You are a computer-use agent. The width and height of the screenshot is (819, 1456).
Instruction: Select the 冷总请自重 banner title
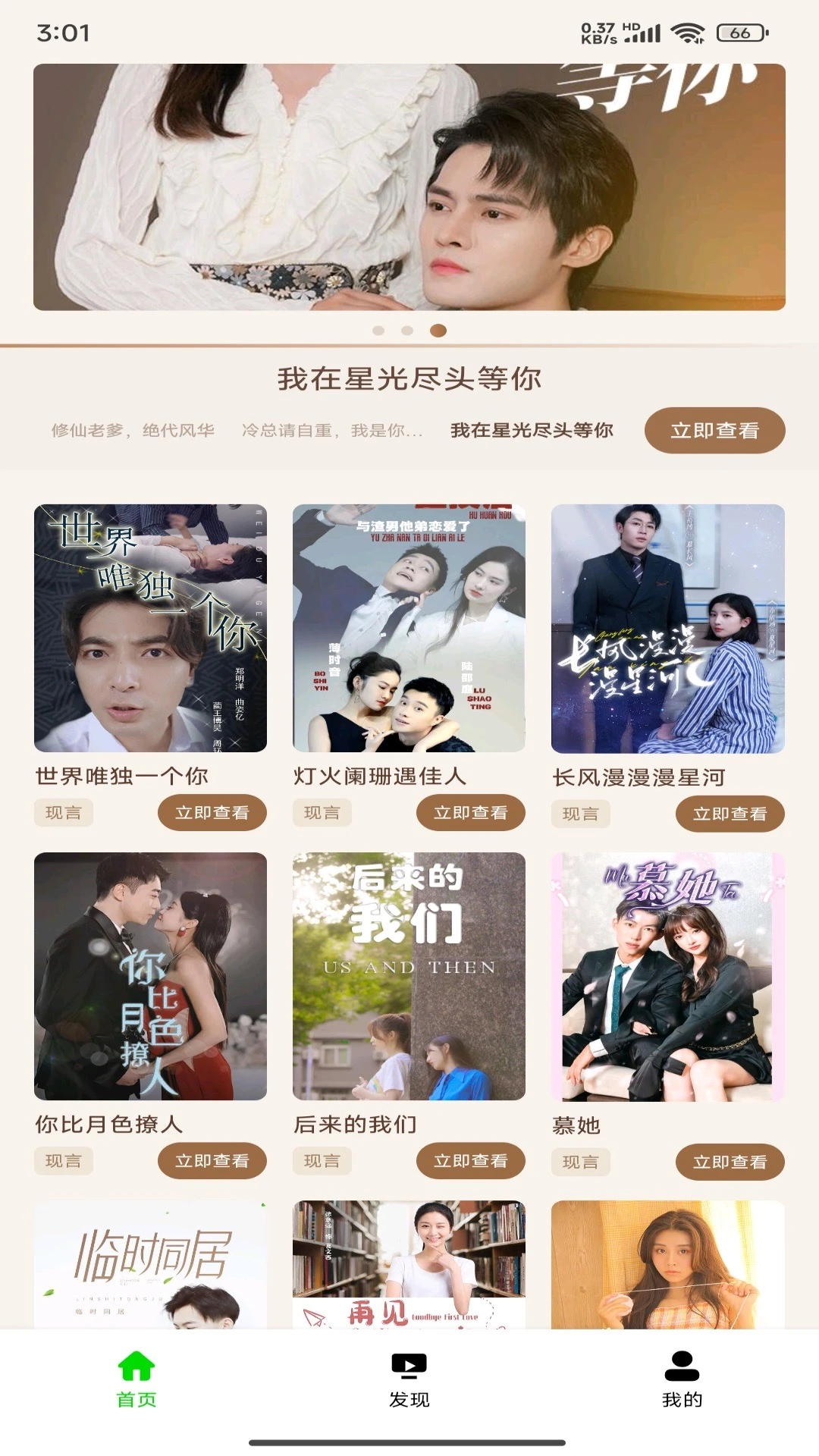point(331,430)
